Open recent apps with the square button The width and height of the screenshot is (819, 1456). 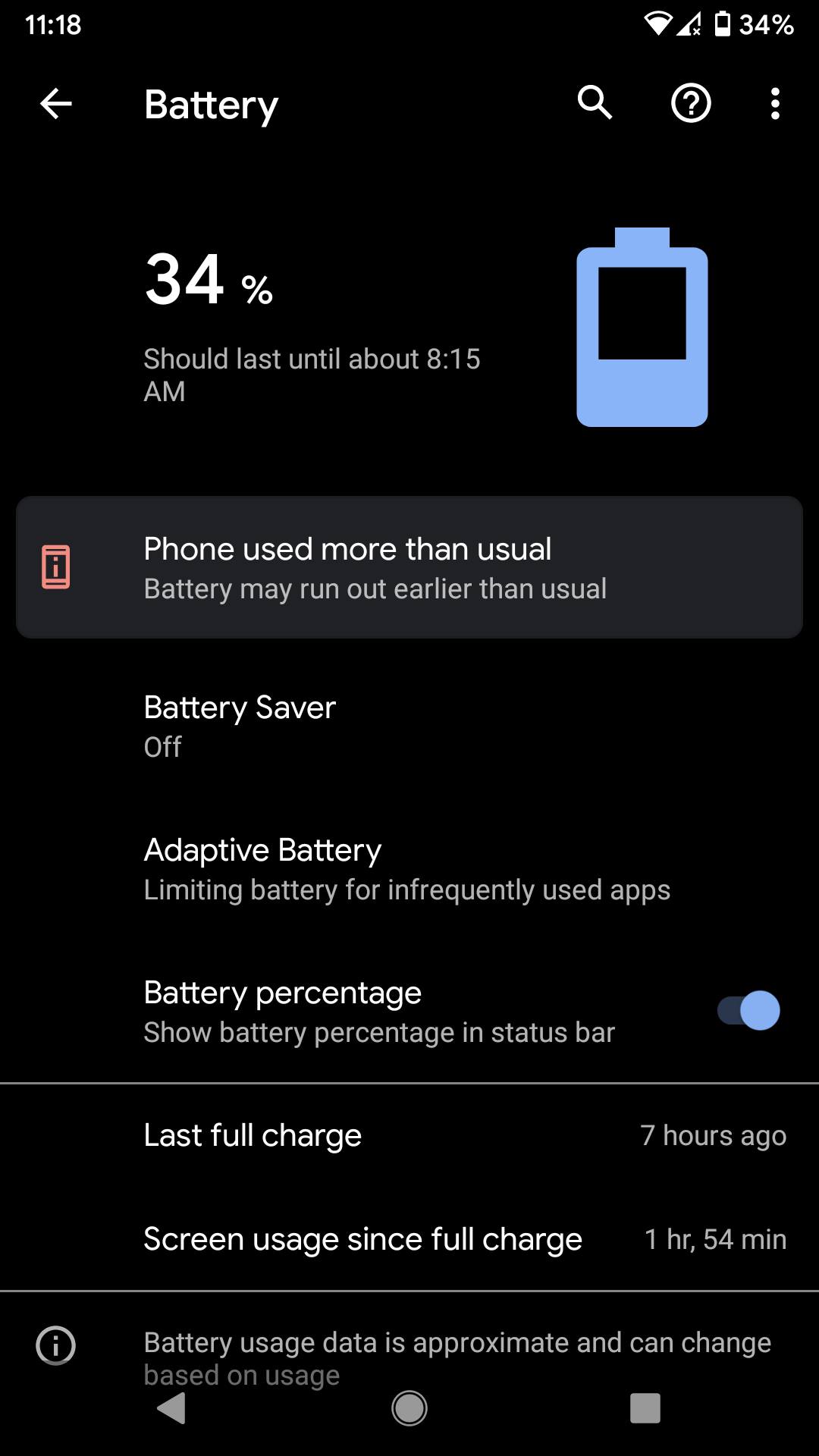click(645, 1408)
